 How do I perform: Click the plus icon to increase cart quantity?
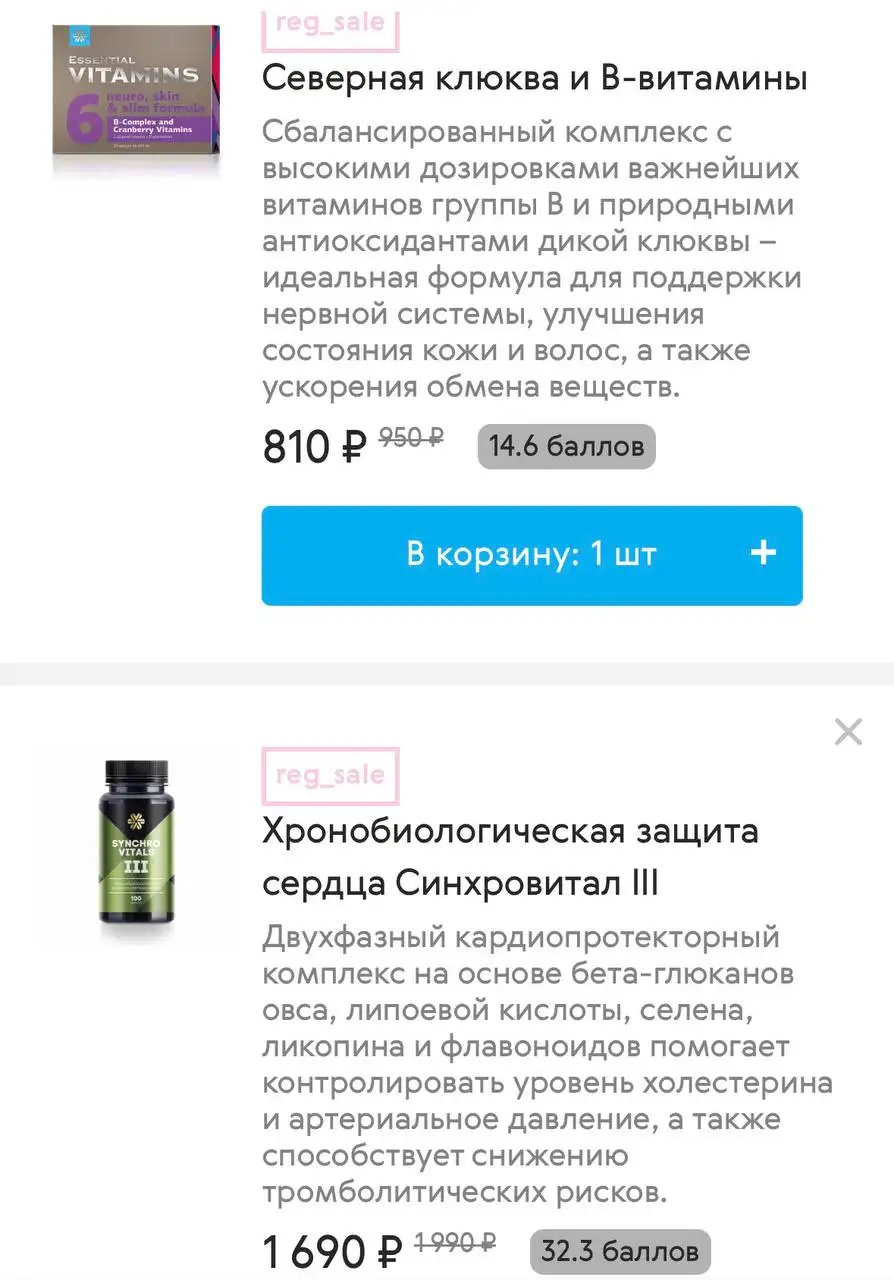coord(763,551)
